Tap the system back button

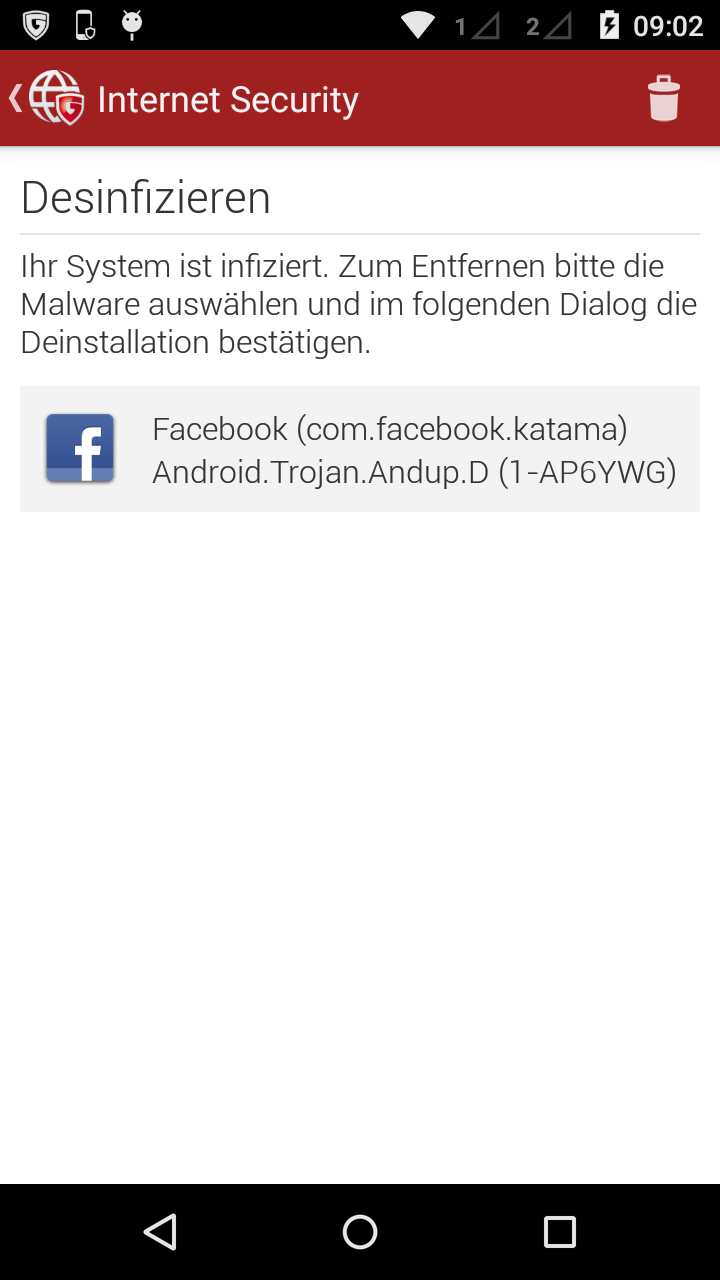(x=160, y=1232)
